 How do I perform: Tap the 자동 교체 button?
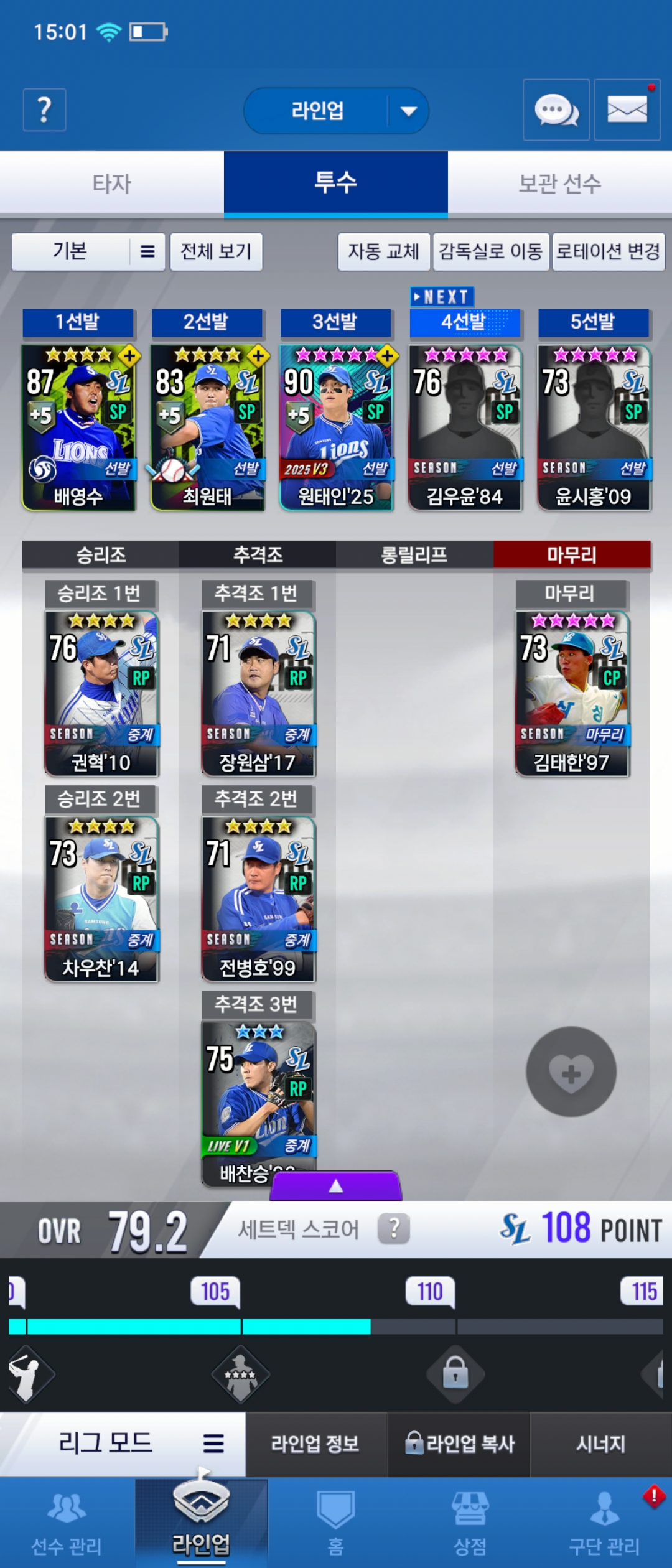tap(383, 251)
